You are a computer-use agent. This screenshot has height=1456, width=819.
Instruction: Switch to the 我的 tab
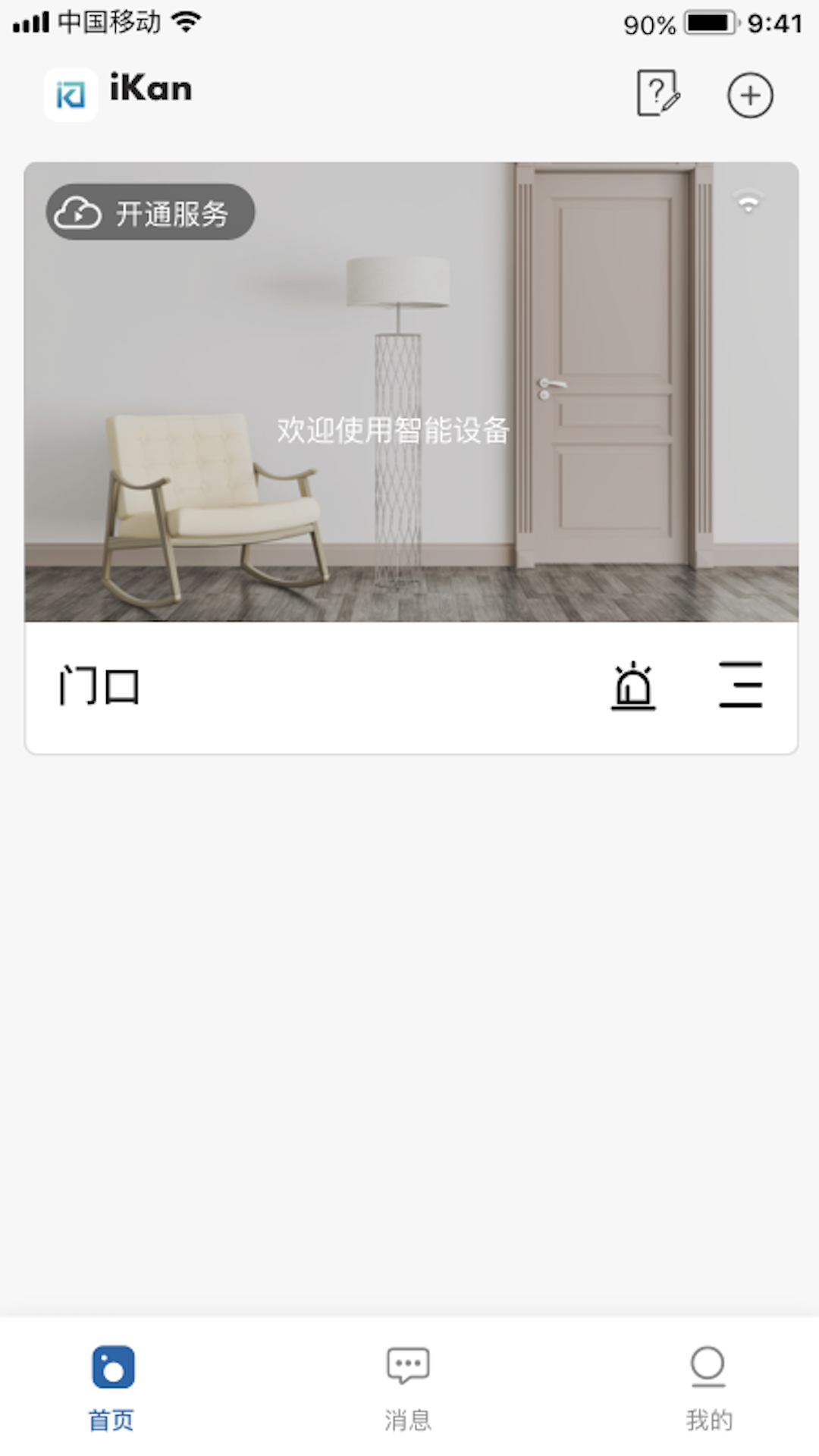pos(708,1386)
